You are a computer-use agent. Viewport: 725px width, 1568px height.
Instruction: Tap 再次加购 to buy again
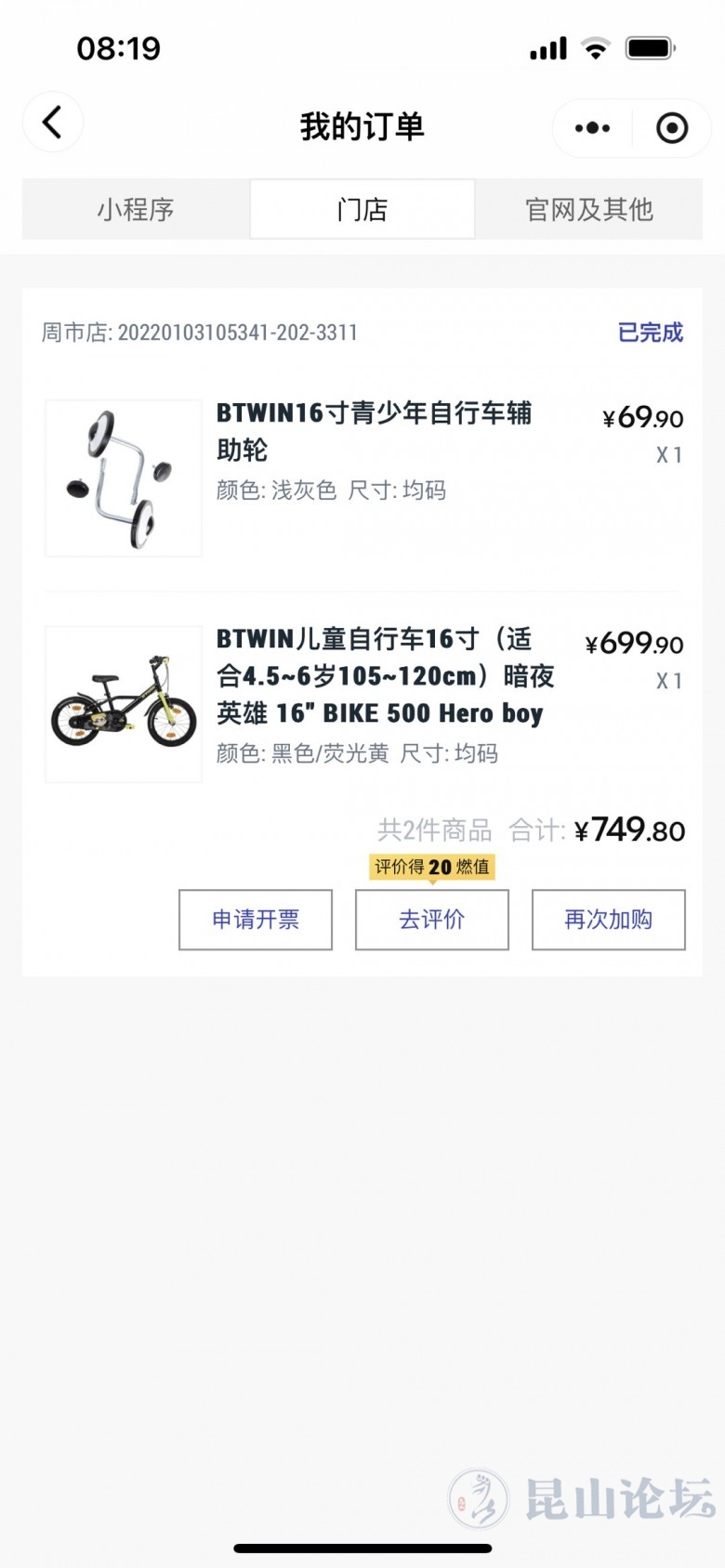point(609,920)
